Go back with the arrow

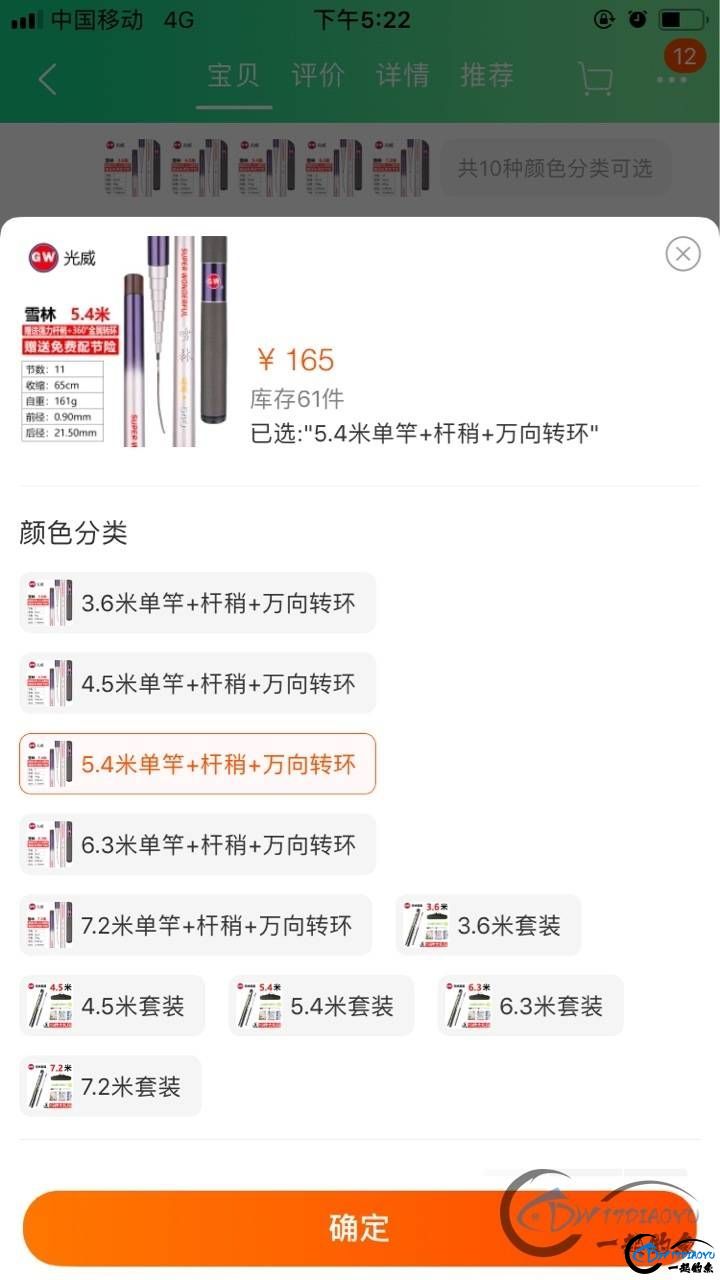[x=47, y=78]
